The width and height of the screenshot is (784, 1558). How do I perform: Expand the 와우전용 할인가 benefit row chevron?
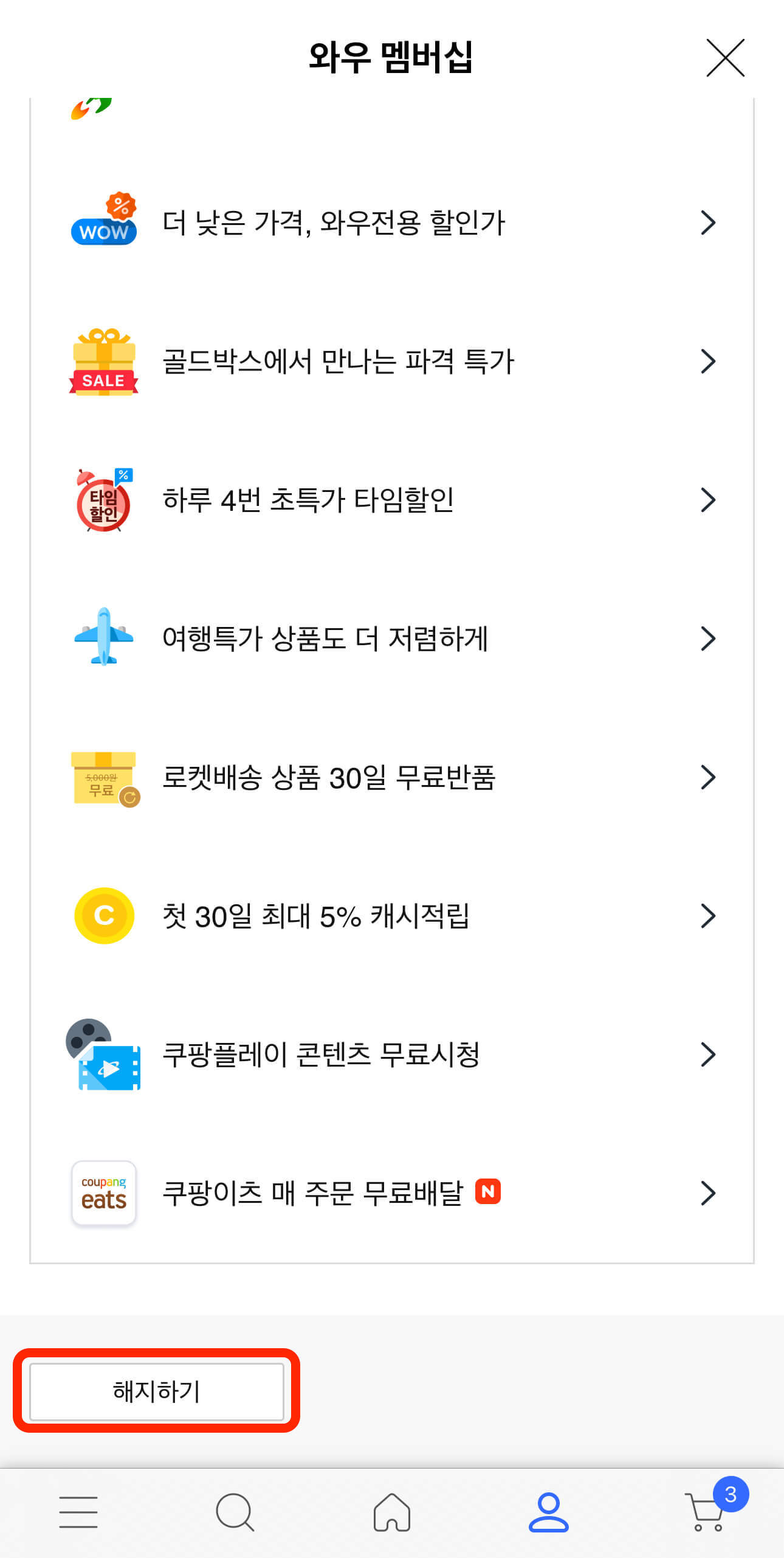pyautogui.click(x=707, y=223)
